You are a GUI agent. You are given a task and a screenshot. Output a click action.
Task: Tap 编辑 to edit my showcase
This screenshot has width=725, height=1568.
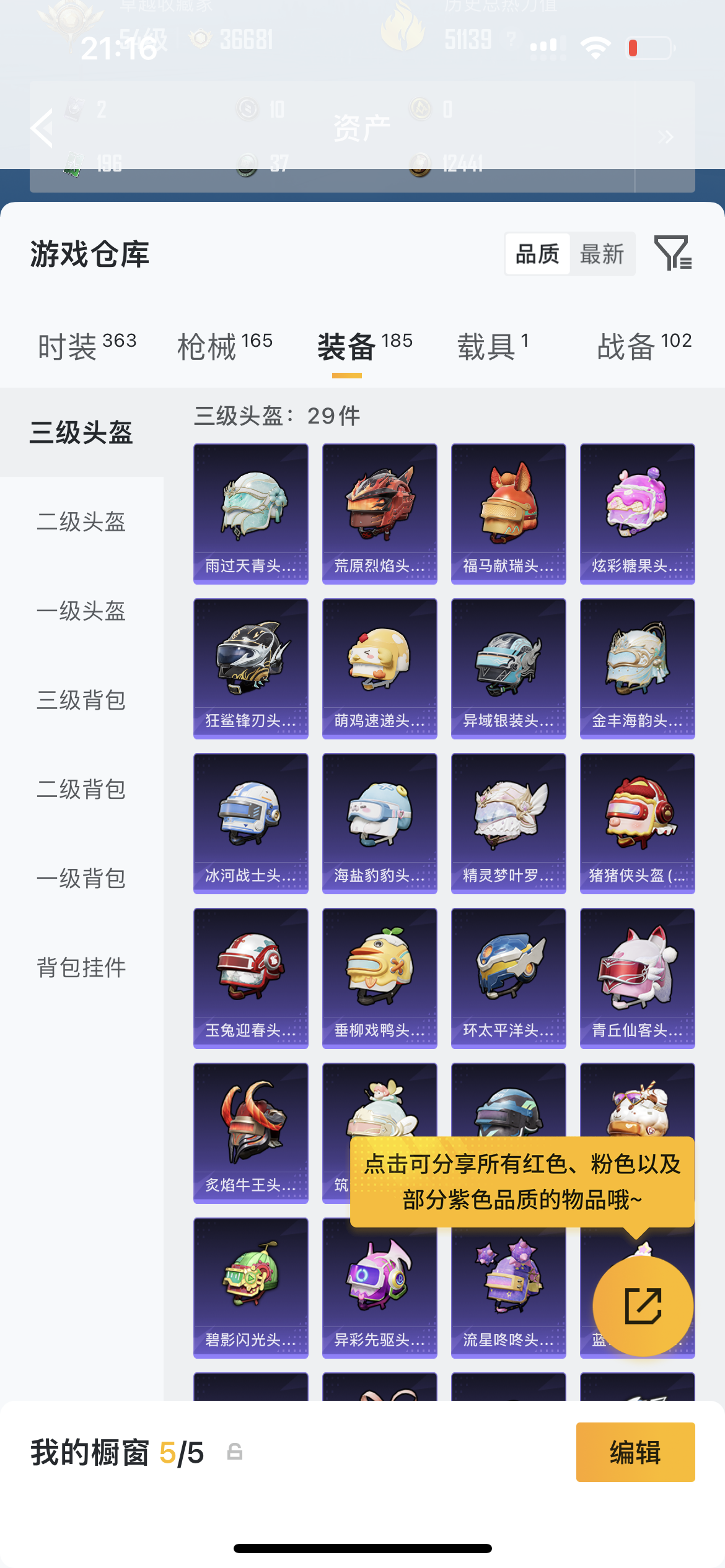pos(635,1452)
